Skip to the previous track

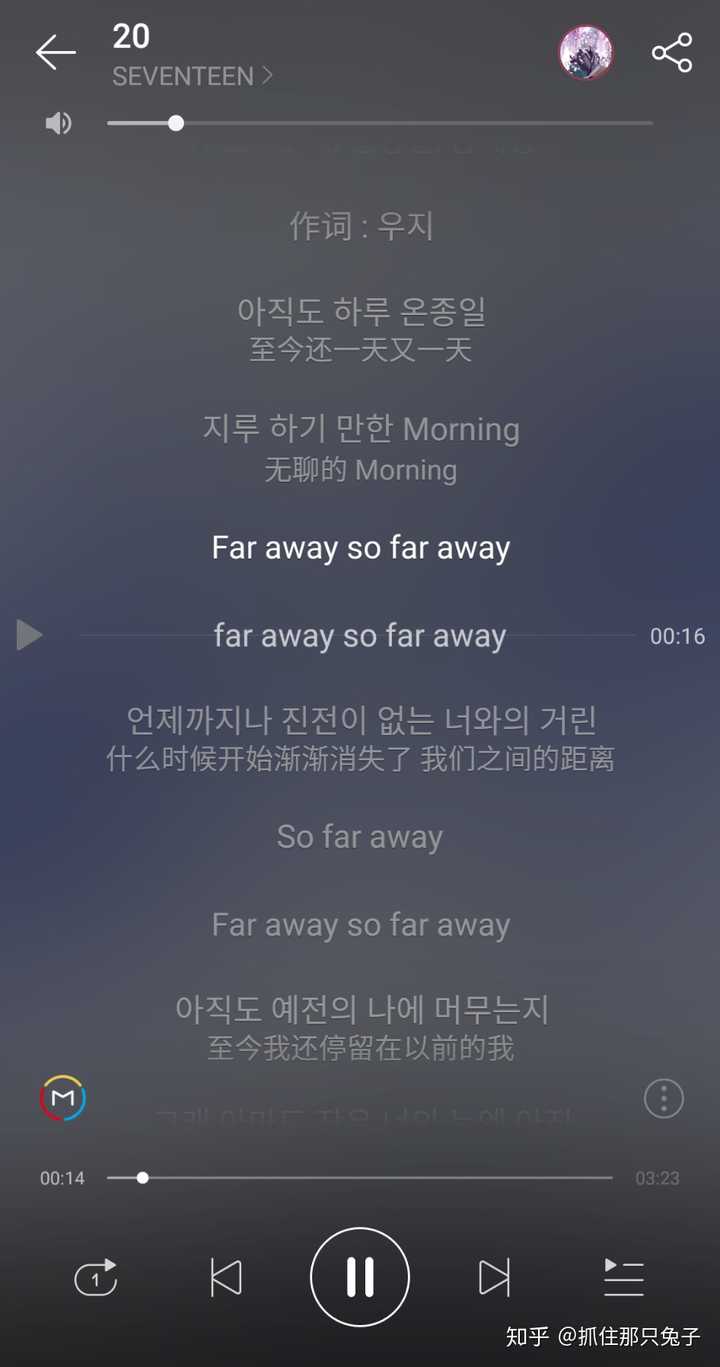(x=226, y=1278)
